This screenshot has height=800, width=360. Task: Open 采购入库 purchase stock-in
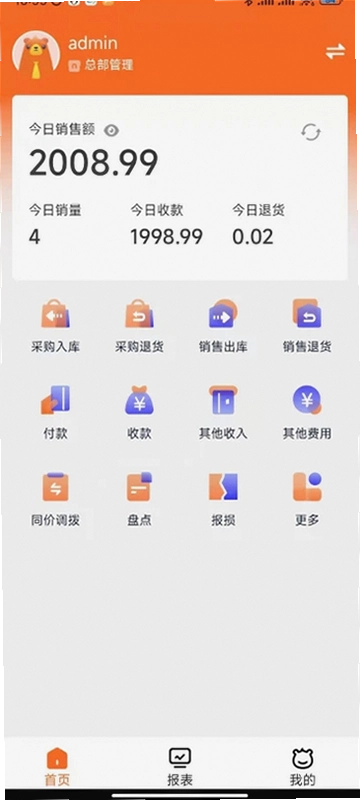click(55, 326)
